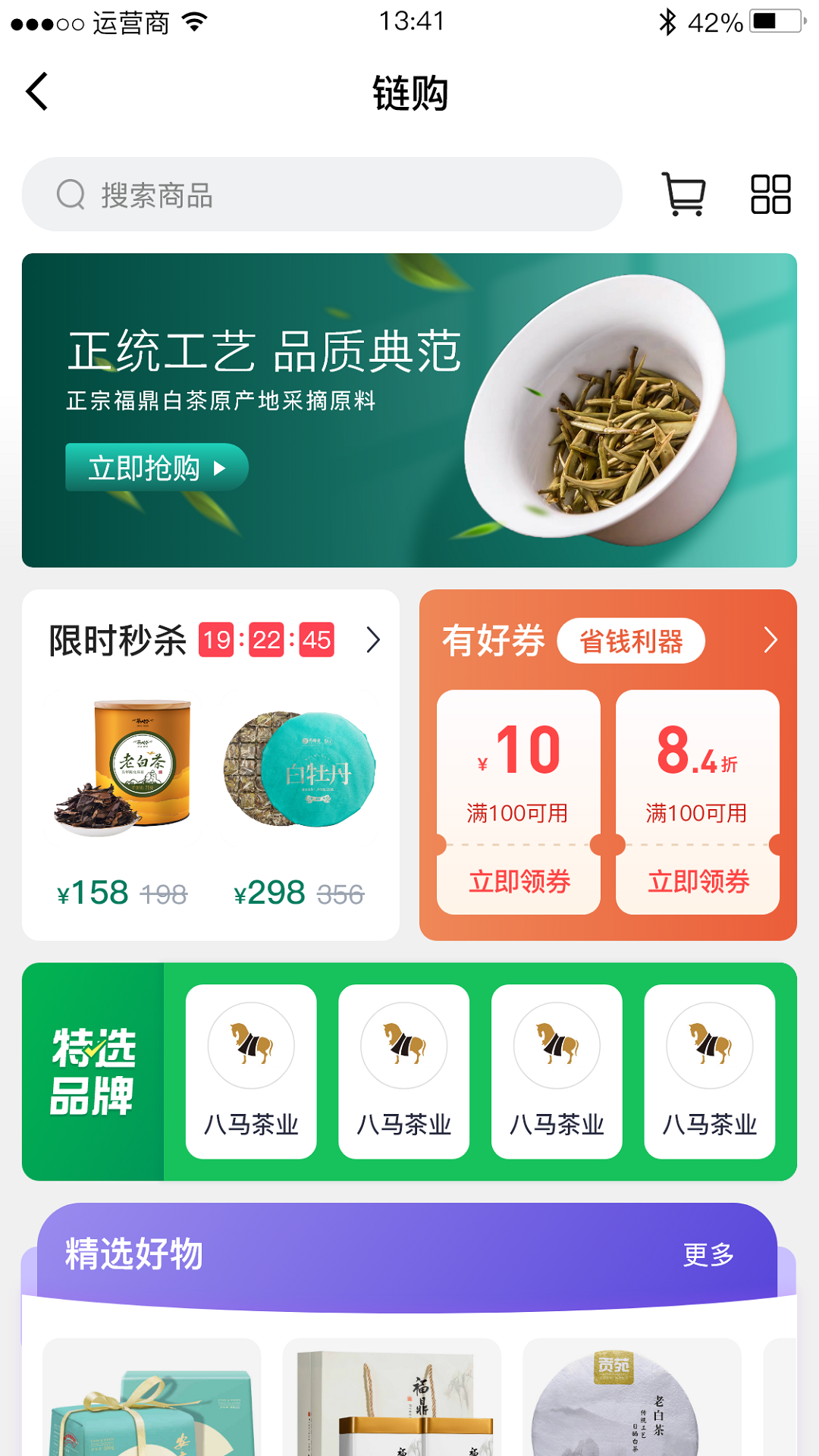Open the shopping cart
Screen dimensions: 819x1456
pyautogui.click(x=685, y=194)
